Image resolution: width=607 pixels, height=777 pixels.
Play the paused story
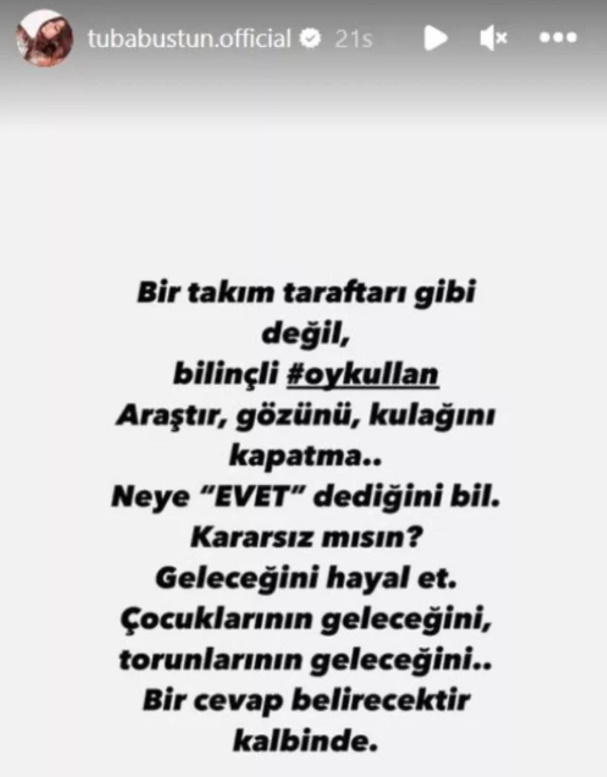point(435,39)
